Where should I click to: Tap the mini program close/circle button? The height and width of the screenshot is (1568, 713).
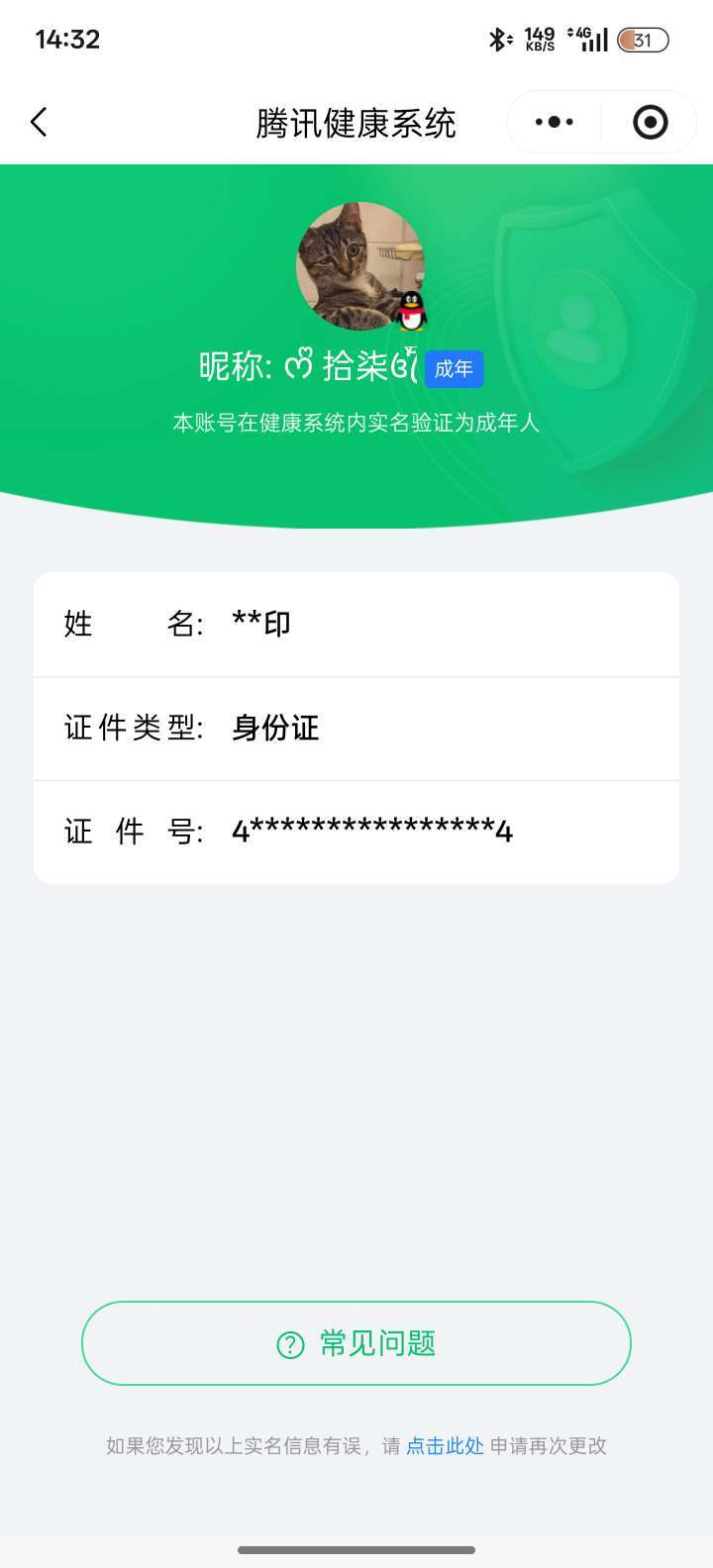pyautogui.click(x=649, y=121)
